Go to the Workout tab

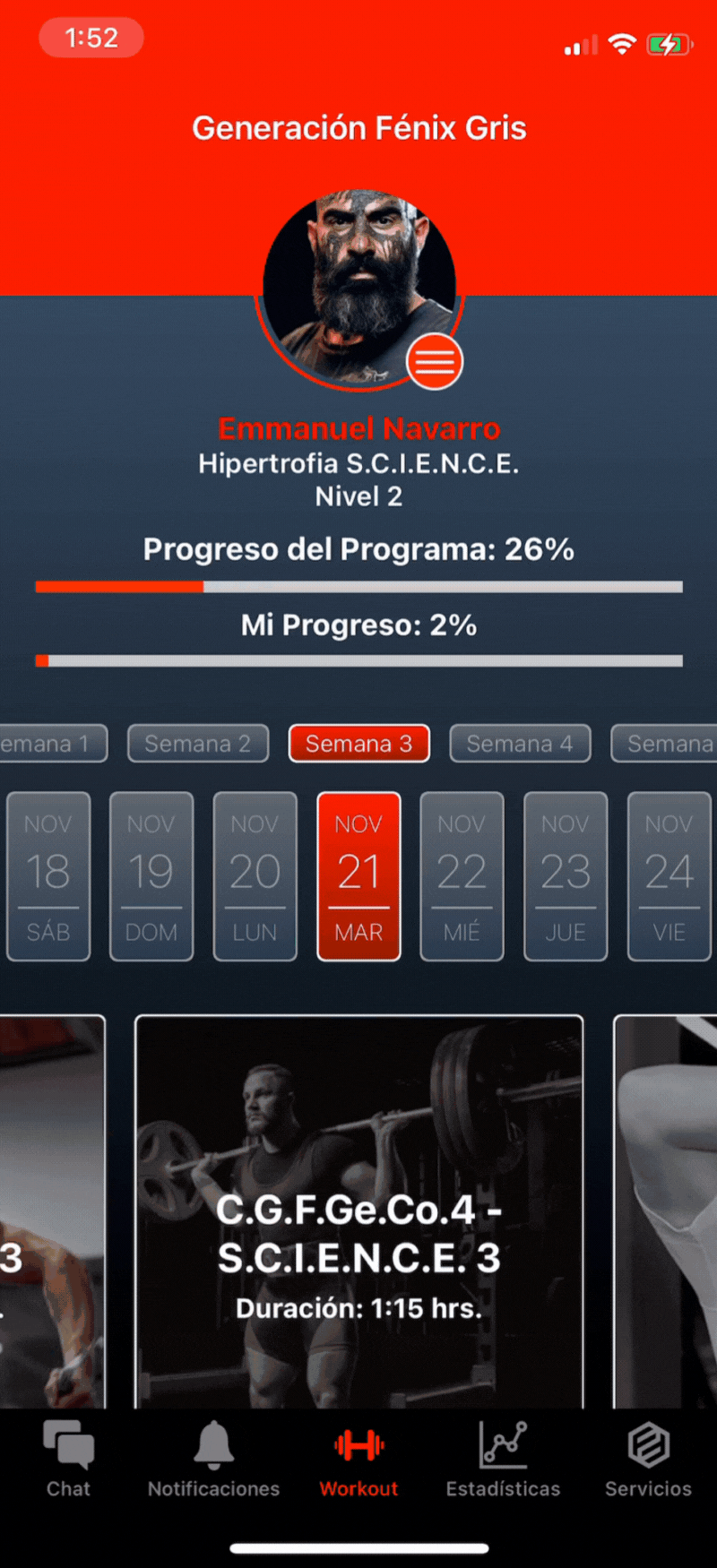pyautogui.click(x=358, y=1460)
